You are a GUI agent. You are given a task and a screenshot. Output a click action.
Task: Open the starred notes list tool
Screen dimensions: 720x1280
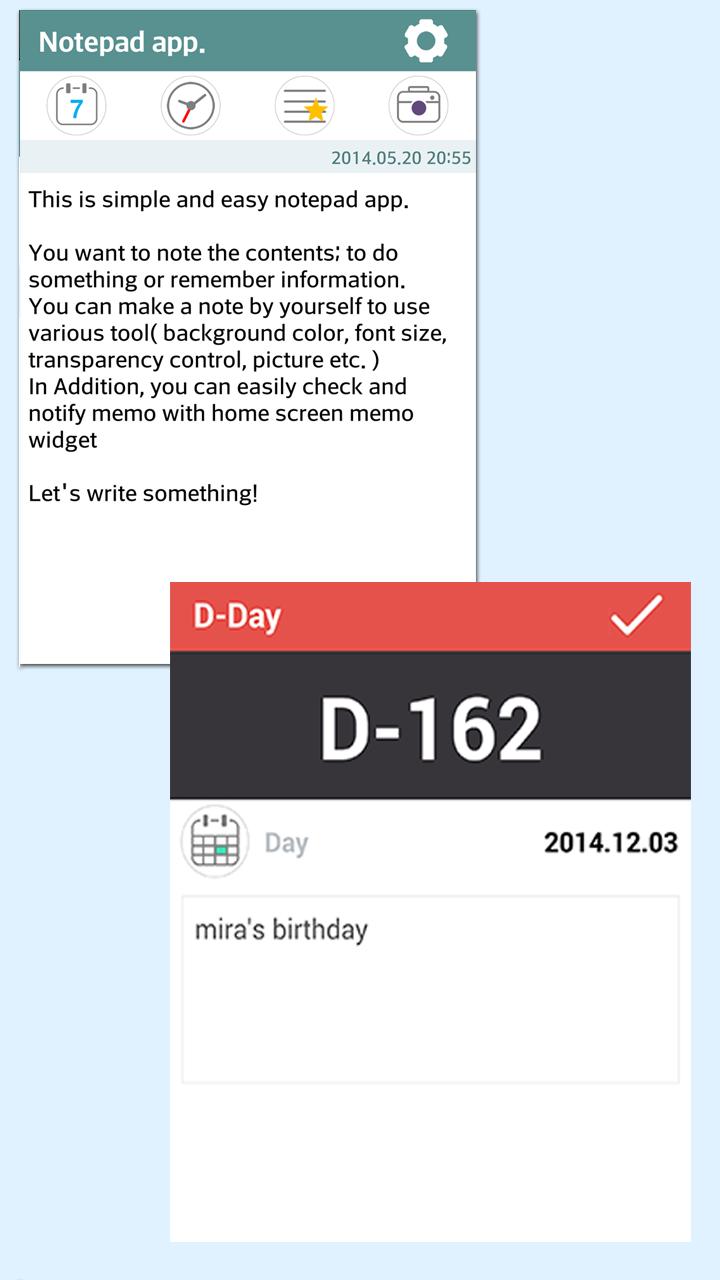305,105
